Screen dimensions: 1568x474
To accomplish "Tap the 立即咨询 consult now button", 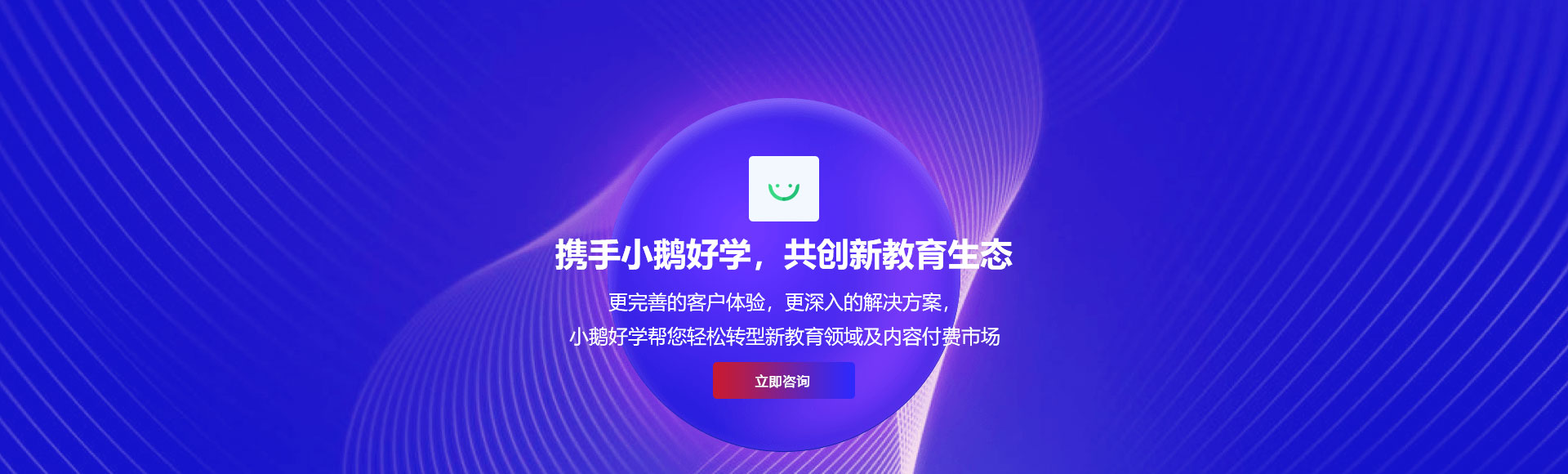I will (x=783, y=381).
